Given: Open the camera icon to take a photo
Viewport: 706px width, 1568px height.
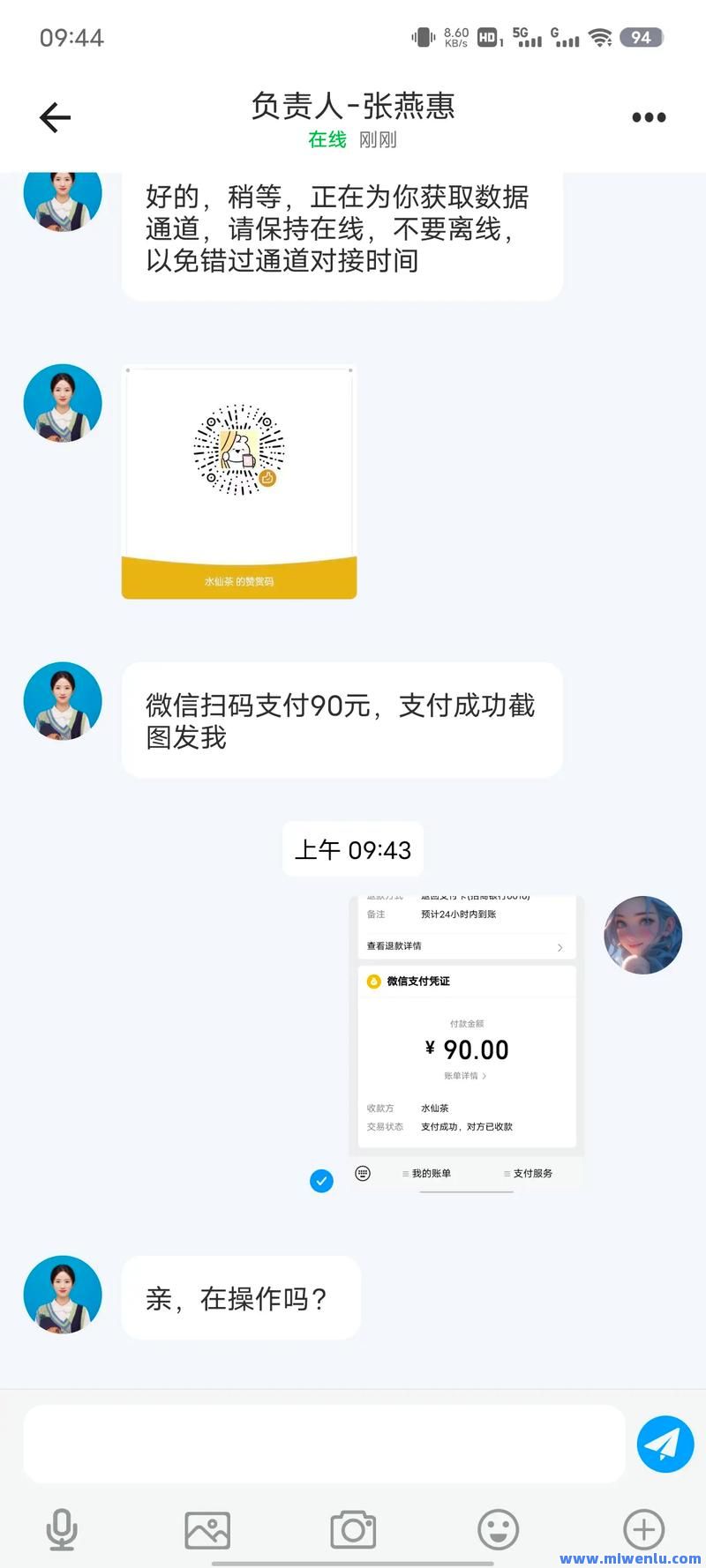Looking at the screenshot, I should 353,1528.
